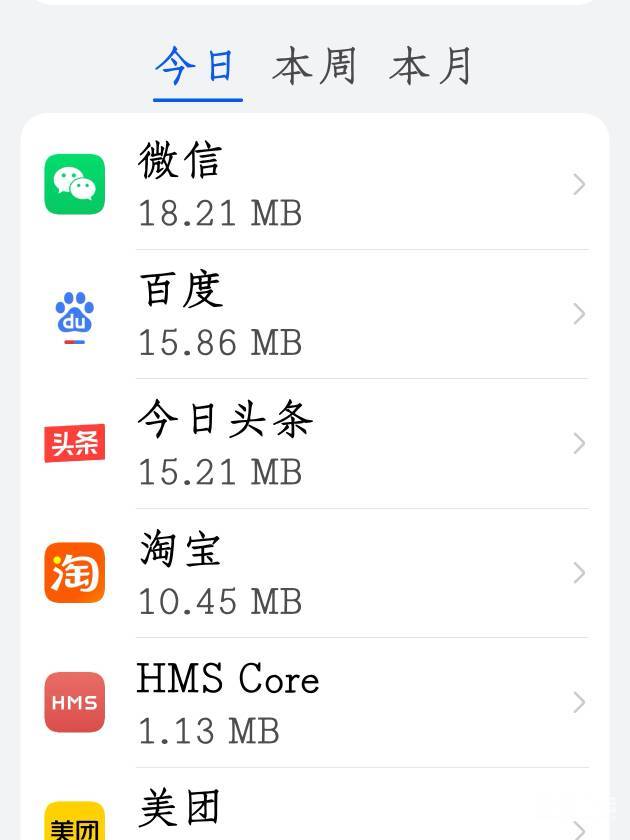Open 微信 data usage details
630x840 pixels.
point(315,185)
